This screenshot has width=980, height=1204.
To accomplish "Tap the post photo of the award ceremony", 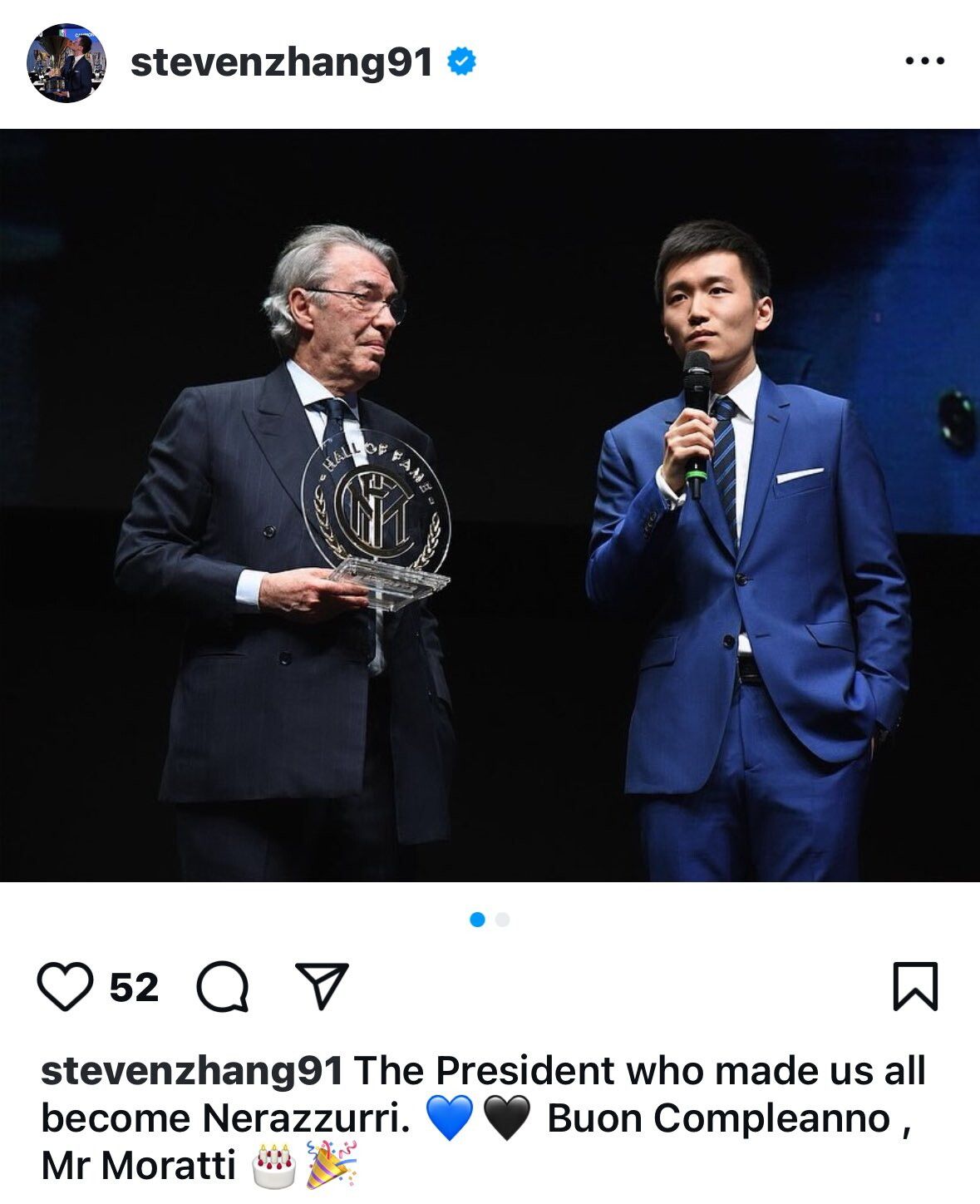I will (490, 505).
